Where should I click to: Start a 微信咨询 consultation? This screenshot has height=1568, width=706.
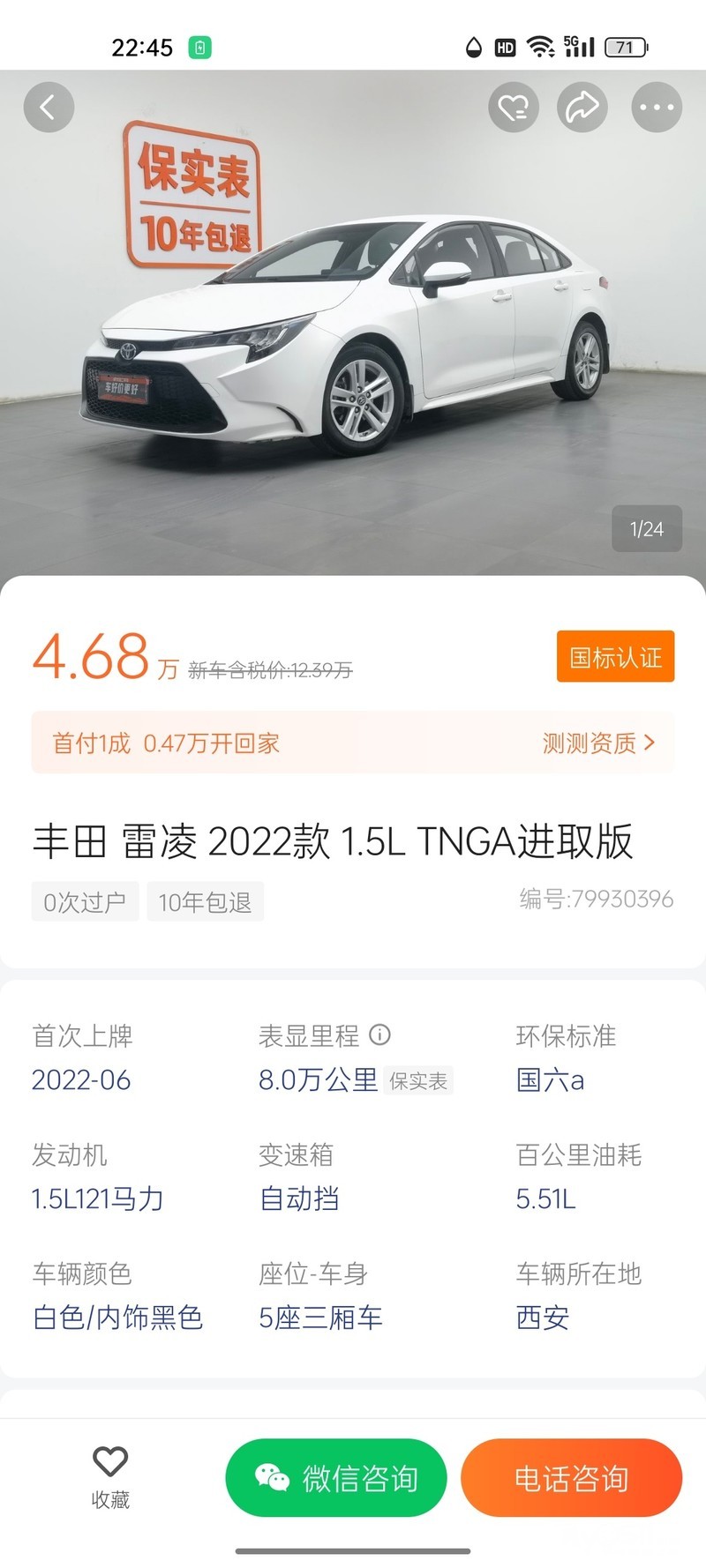tap(336, 1478)
